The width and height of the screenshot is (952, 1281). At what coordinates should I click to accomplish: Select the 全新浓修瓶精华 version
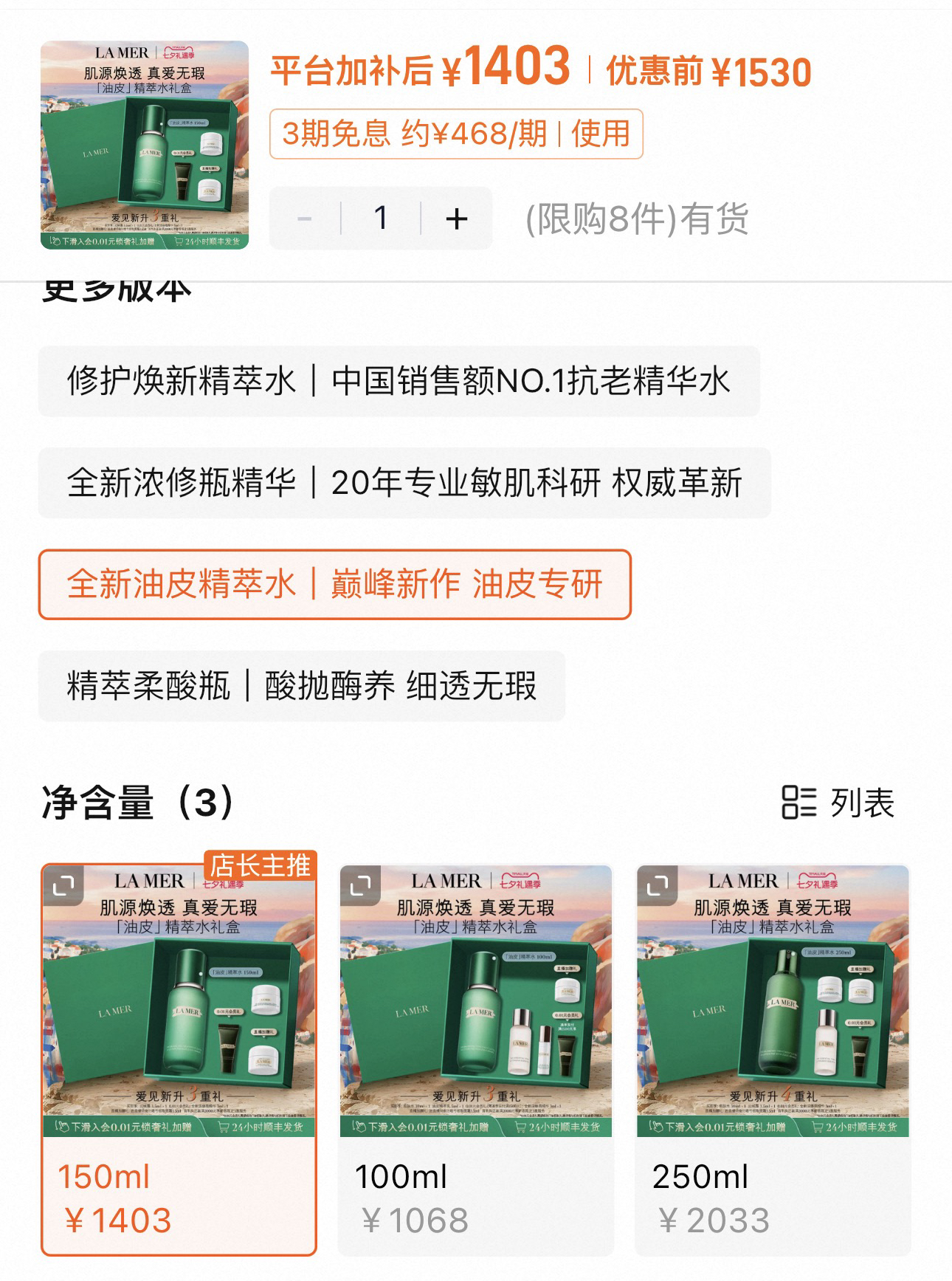(x=404, y=483)
